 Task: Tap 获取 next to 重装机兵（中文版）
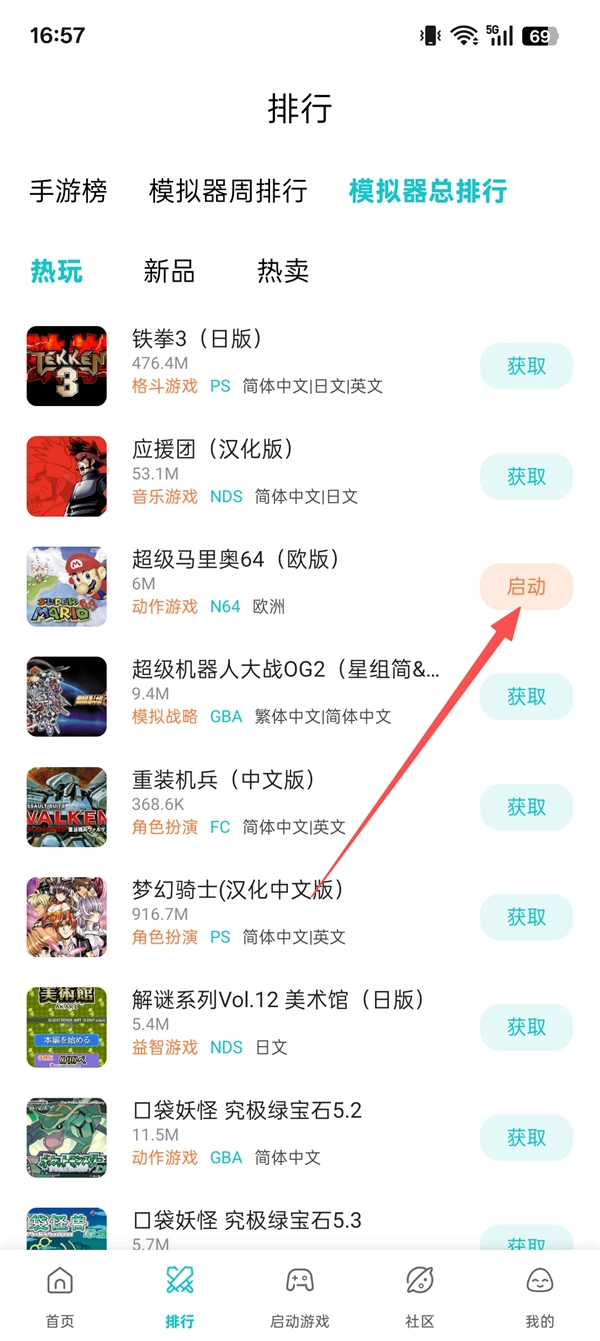(x=526, y=807)
